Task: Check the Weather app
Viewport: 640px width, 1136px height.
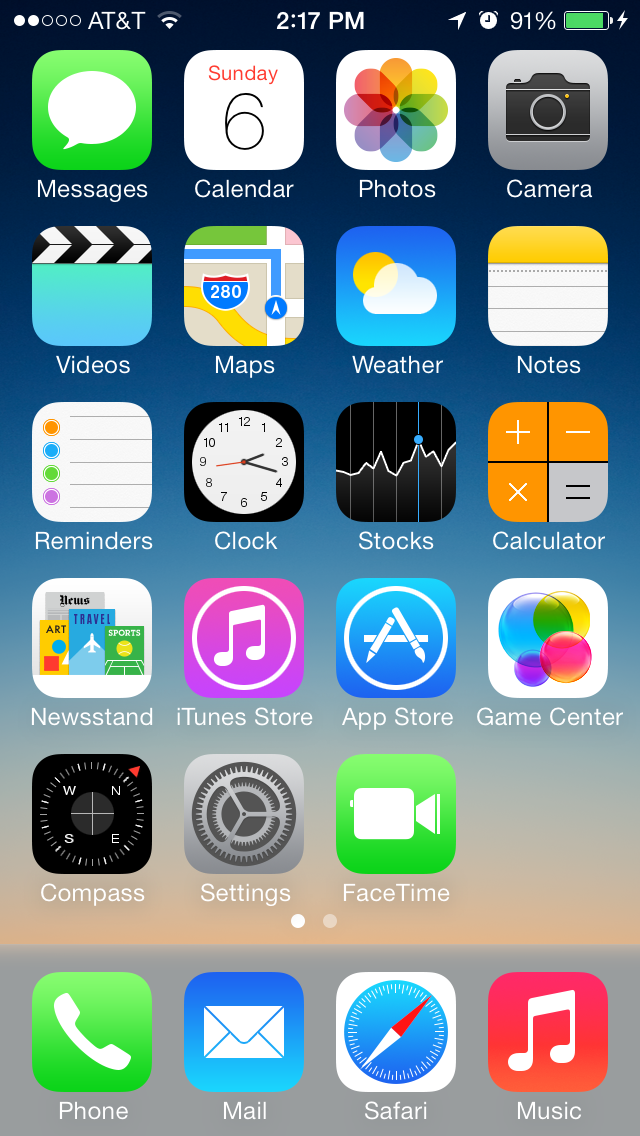Action: (396, 286)
